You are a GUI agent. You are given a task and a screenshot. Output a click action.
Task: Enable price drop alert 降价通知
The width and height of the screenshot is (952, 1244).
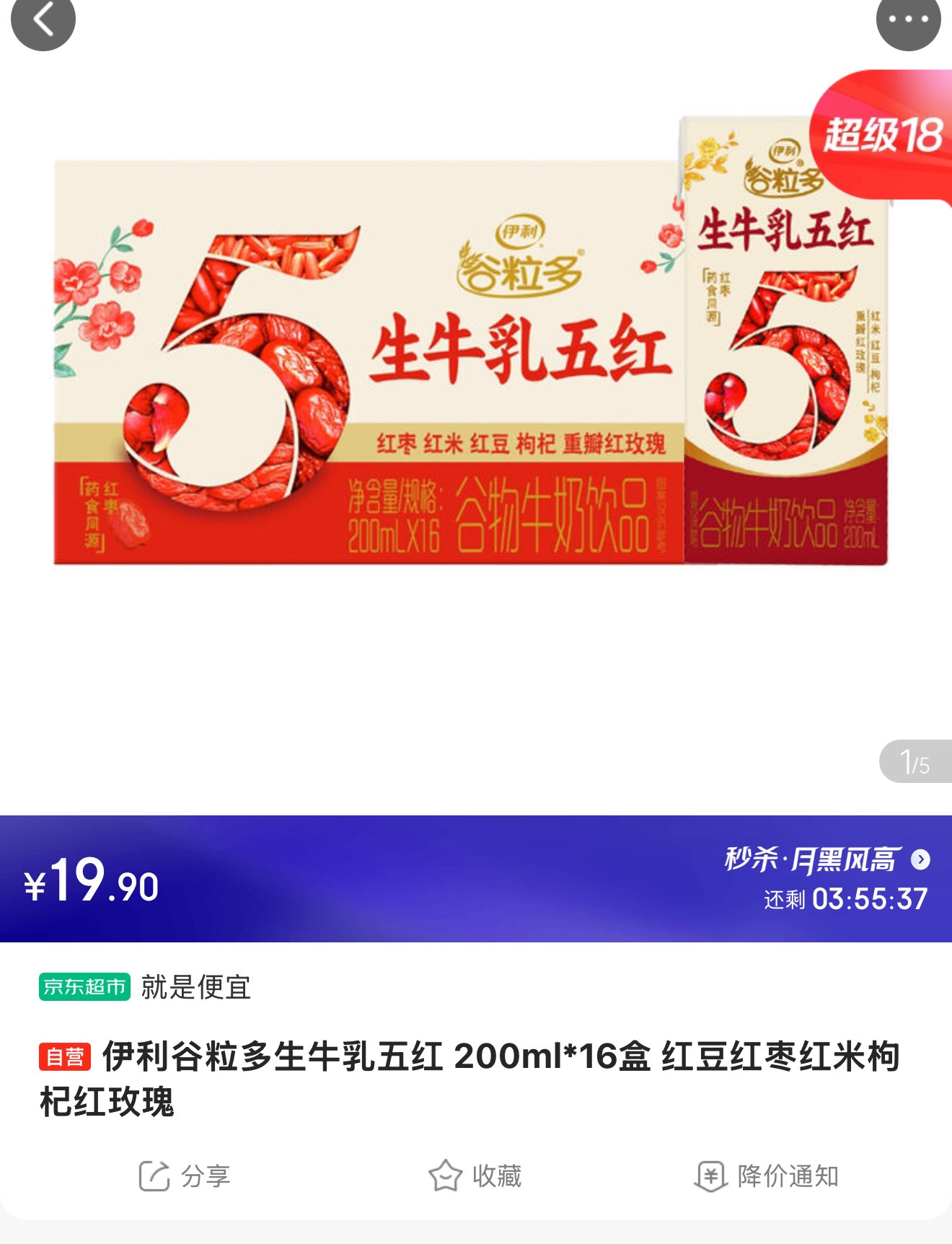pyautogui.click(x=767, y=1176)
